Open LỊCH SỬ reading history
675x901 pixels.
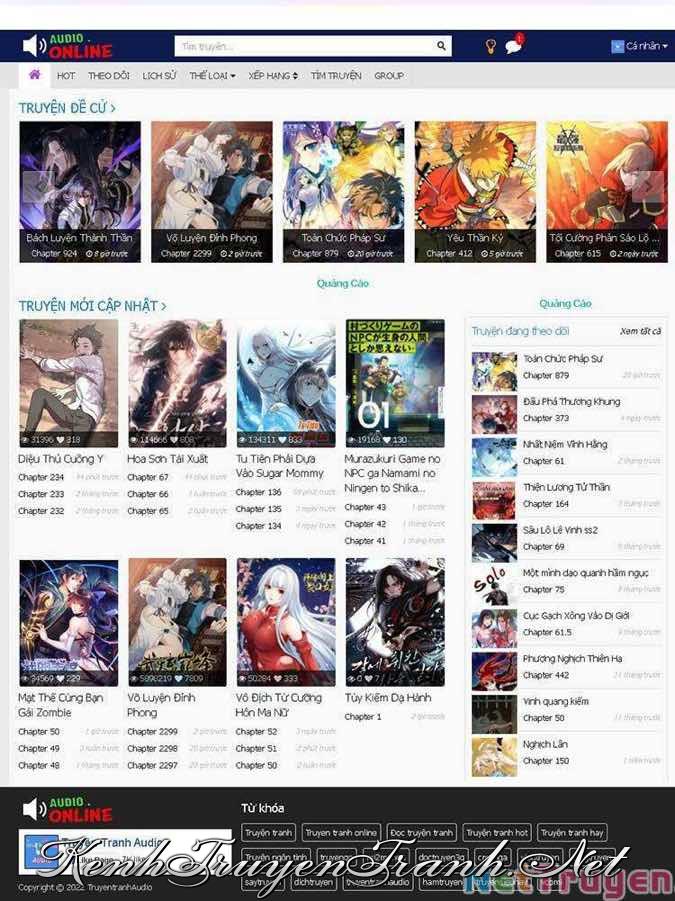pos(159,76)
